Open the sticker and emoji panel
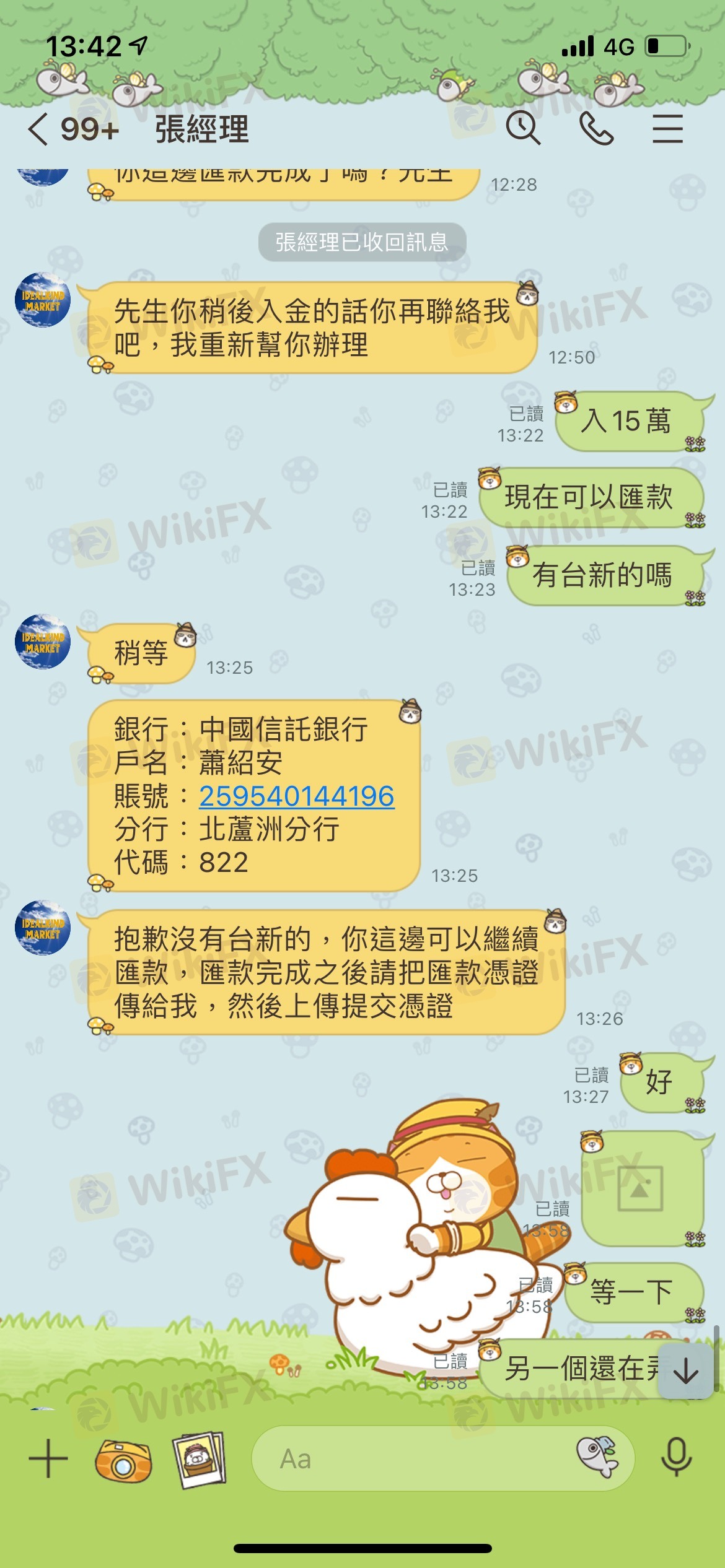 (597, 1458)
